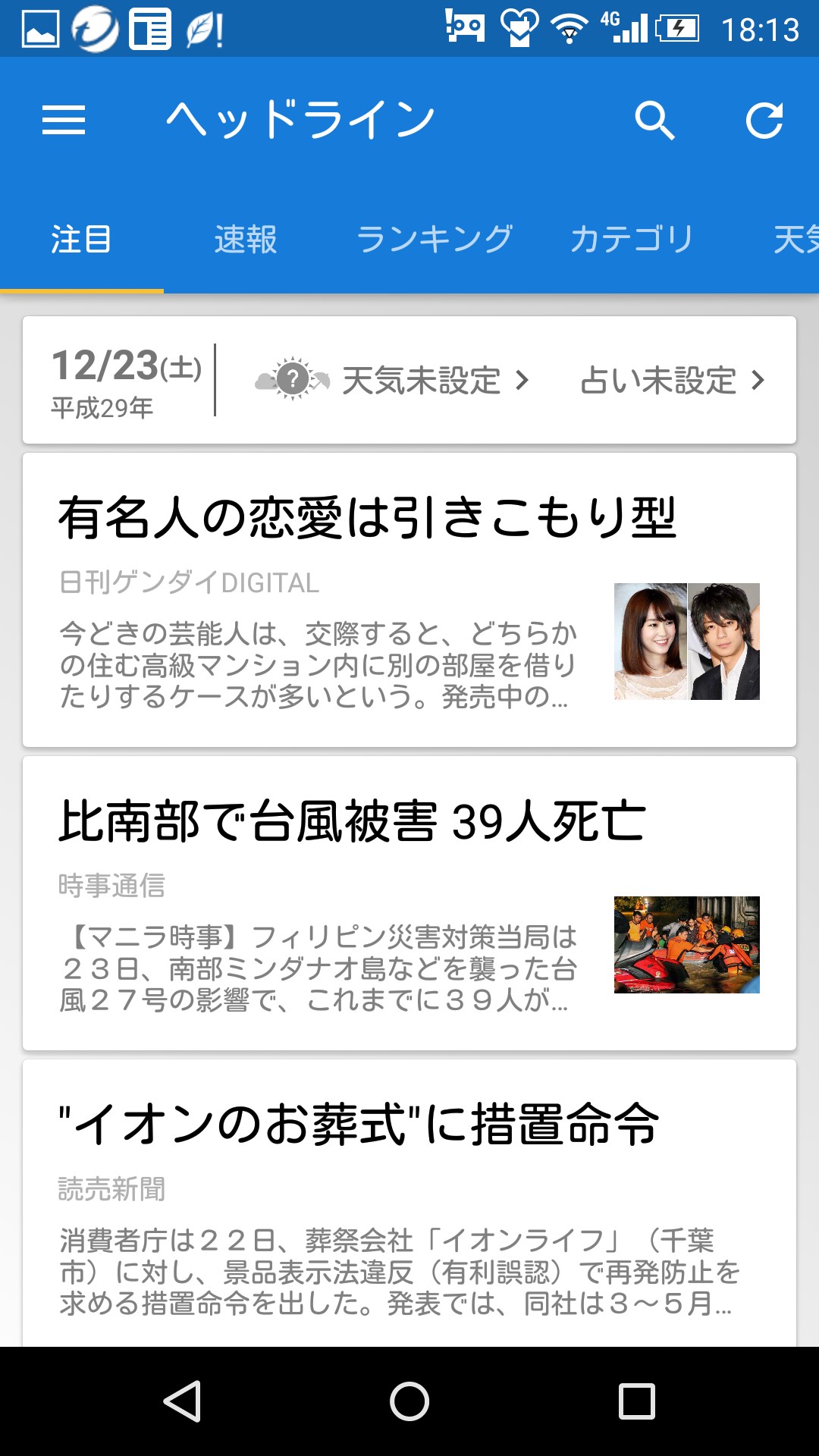Image resolution: width=819 pixels, height=1456 pixels.
Task: Switch to the カテゴリ tab
Action: point(632,240)
